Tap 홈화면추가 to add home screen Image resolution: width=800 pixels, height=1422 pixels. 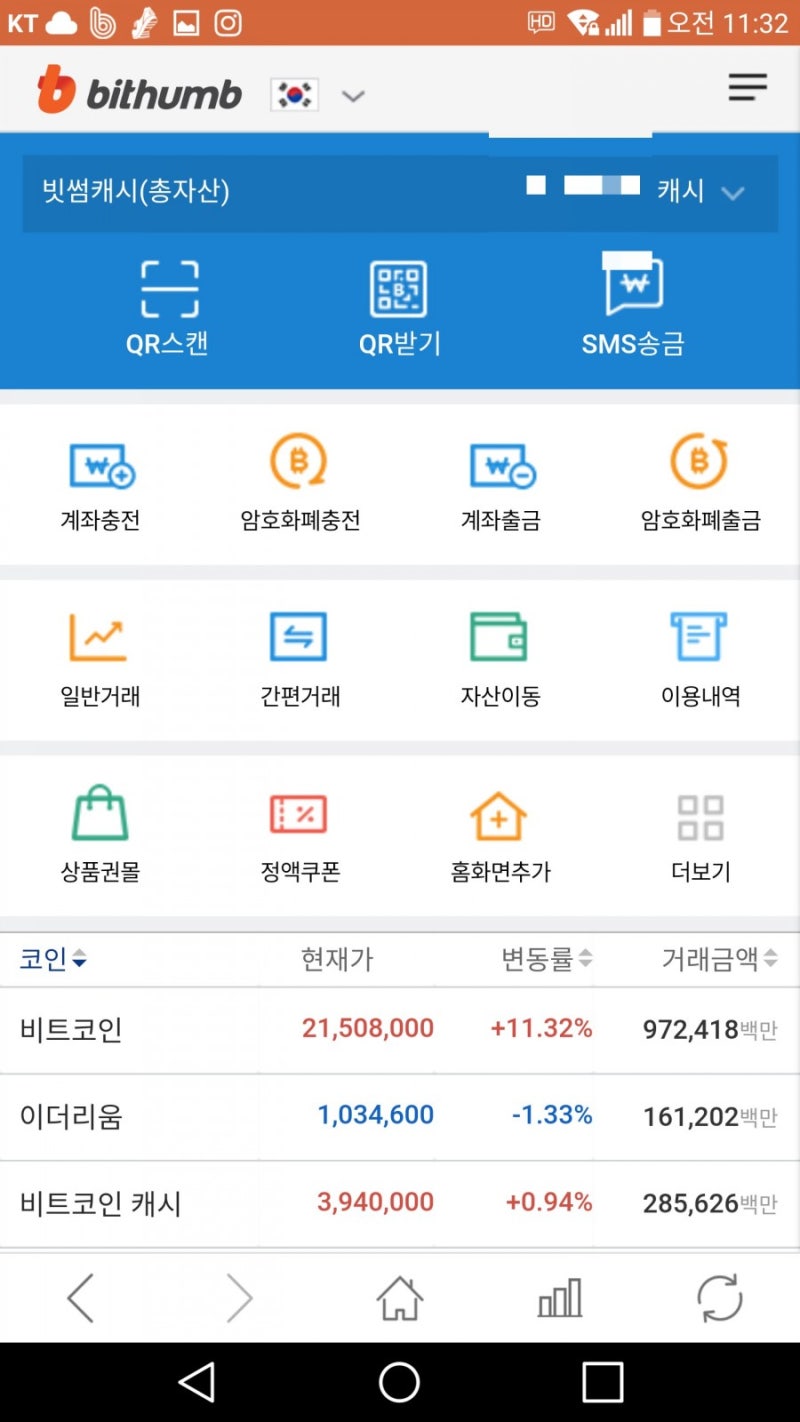pyautogui.click(x=500, y=815)
